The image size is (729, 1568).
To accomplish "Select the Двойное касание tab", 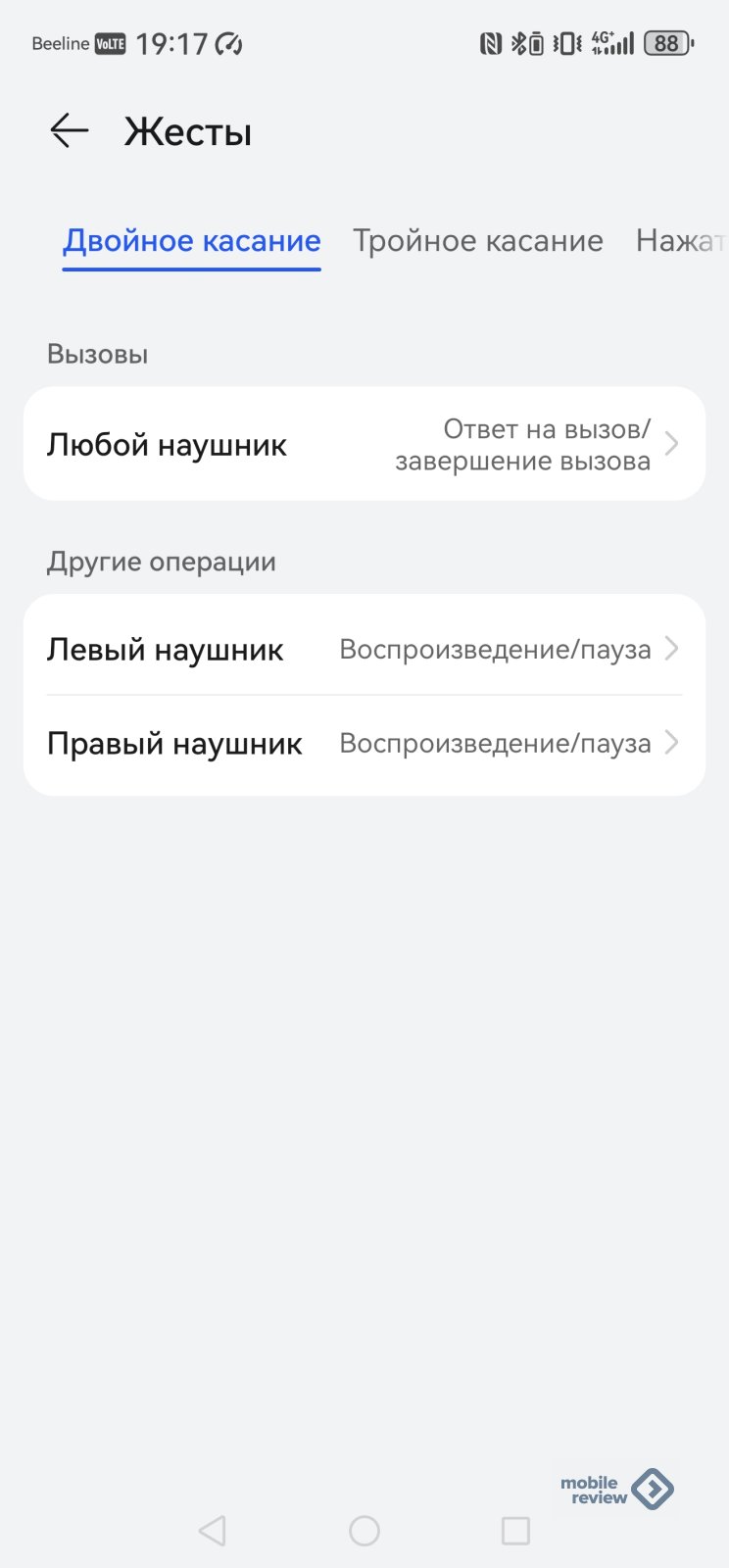I will point(192,241).
